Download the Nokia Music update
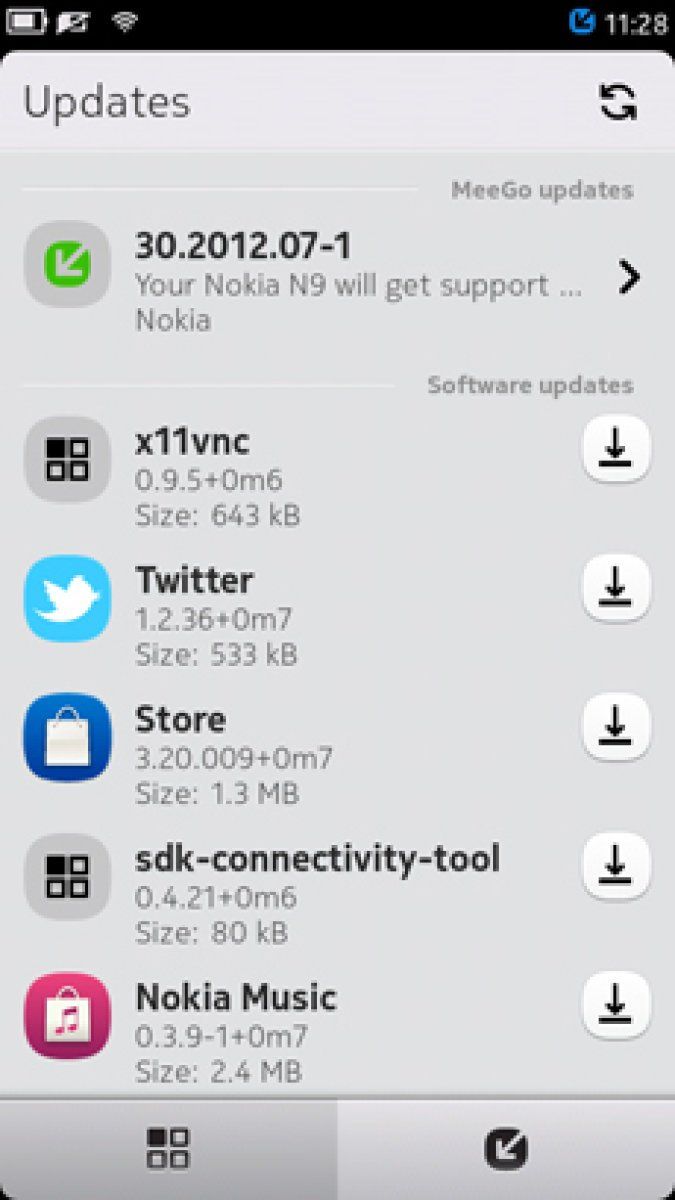The height and width of the screenshot is (1200, 675). tap(616, 1006)
